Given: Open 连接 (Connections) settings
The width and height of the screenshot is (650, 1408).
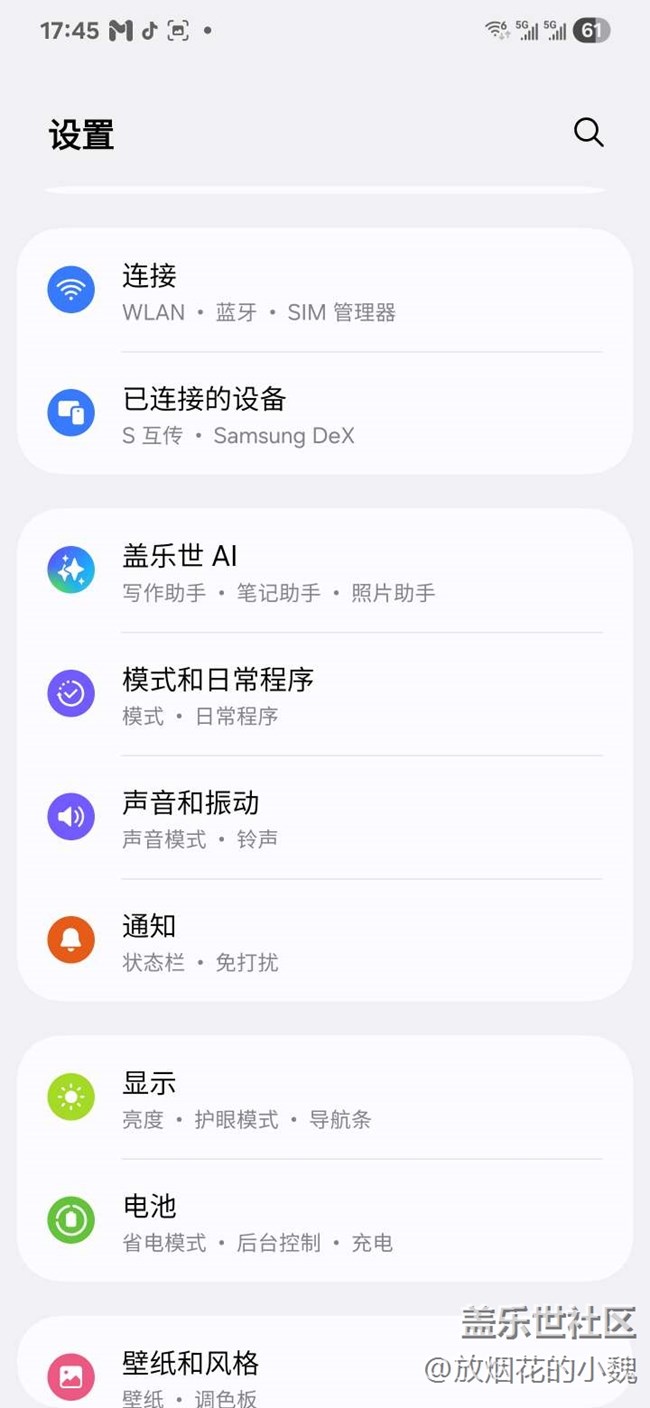Looking at the screenshot, I should 325,291.
